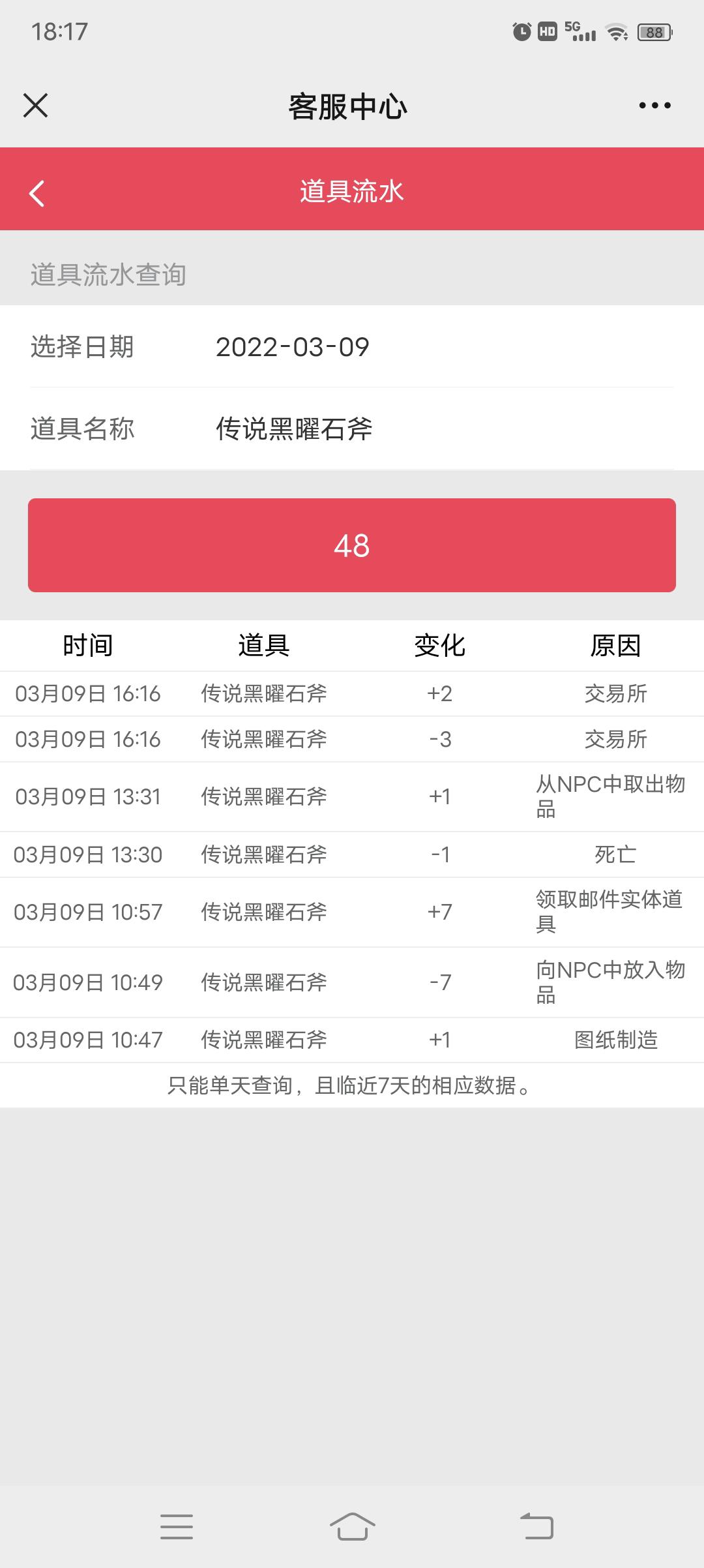Open the three-dot overflow menu
This screenshot has height=1568, width=704.
654,105
